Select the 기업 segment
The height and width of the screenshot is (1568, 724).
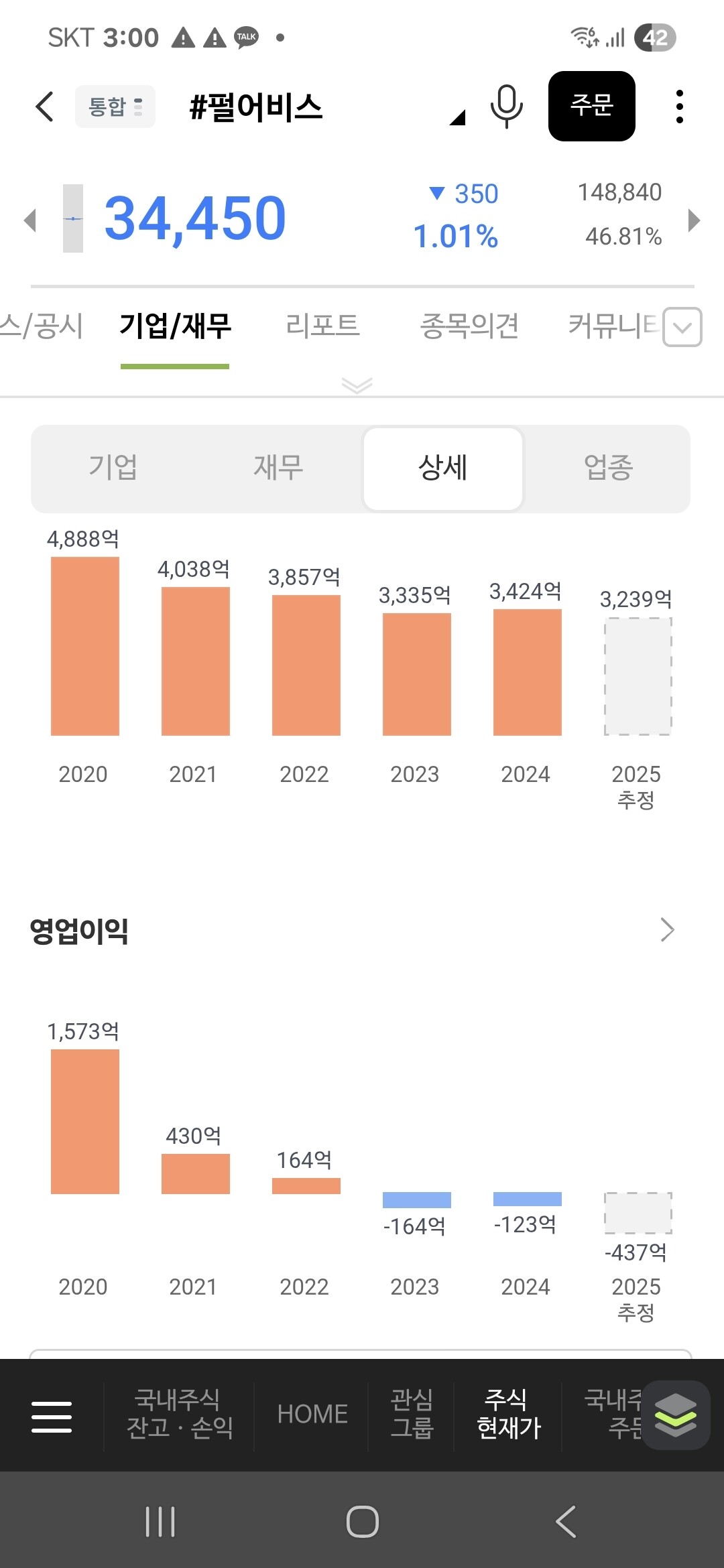113,468
